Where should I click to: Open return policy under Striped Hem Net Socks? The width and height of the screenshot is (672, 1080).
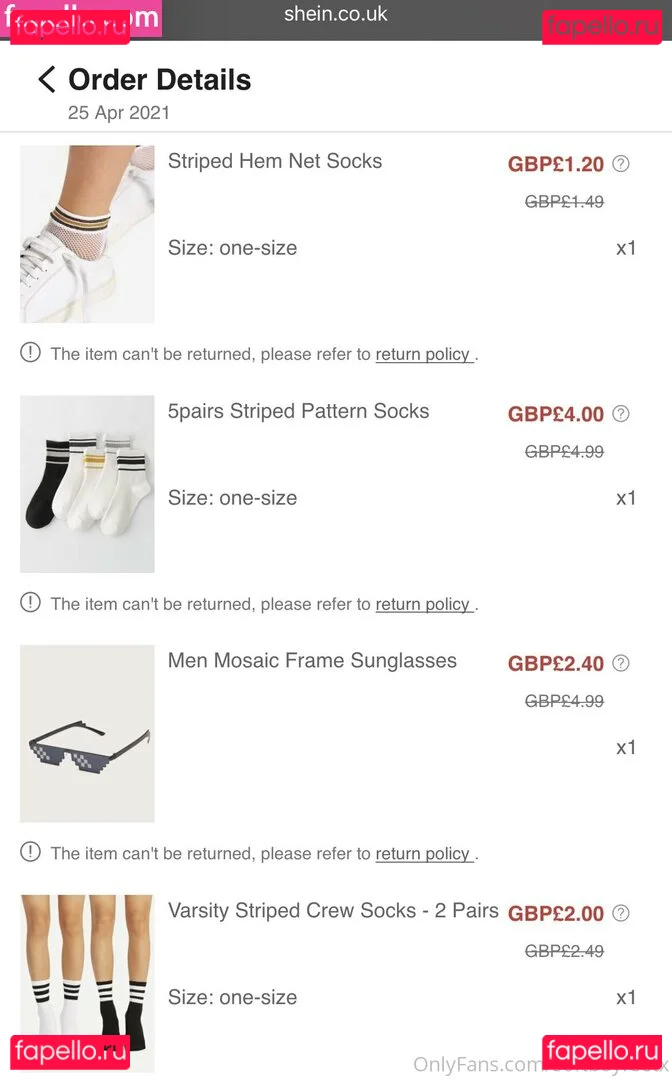(x=422, y=354)
